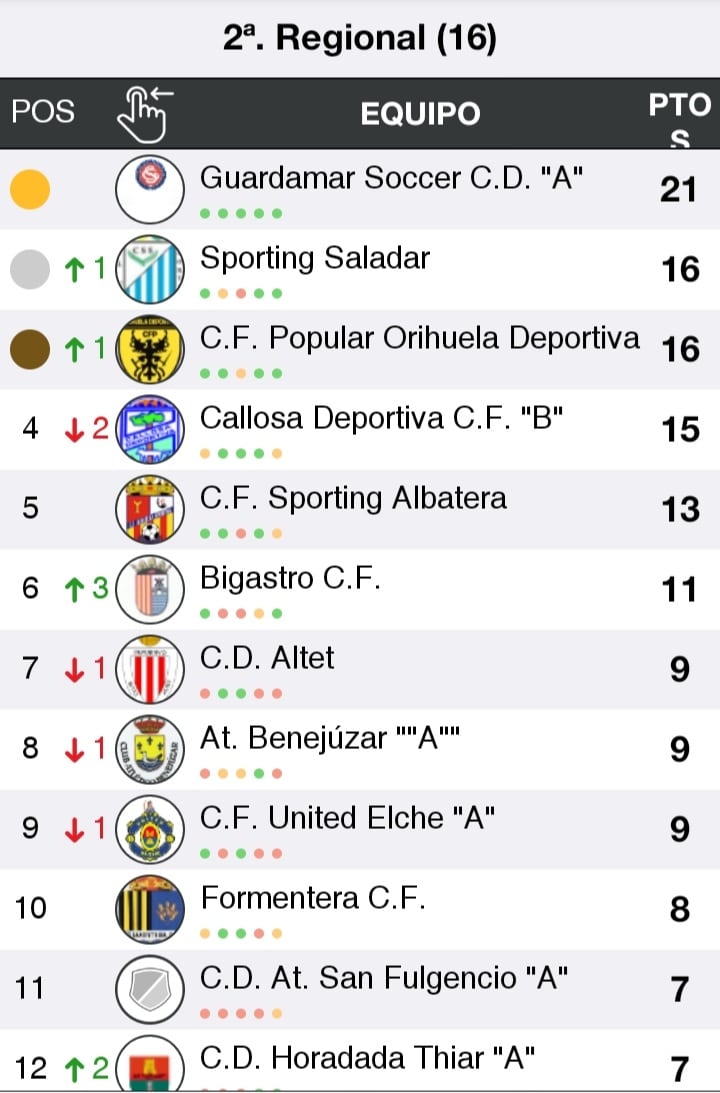Image resolution: width=720 pixels, height=1093 pixels.
Task: View C.D. At. San Fulgencio "A"
Action: click(360, 990)
